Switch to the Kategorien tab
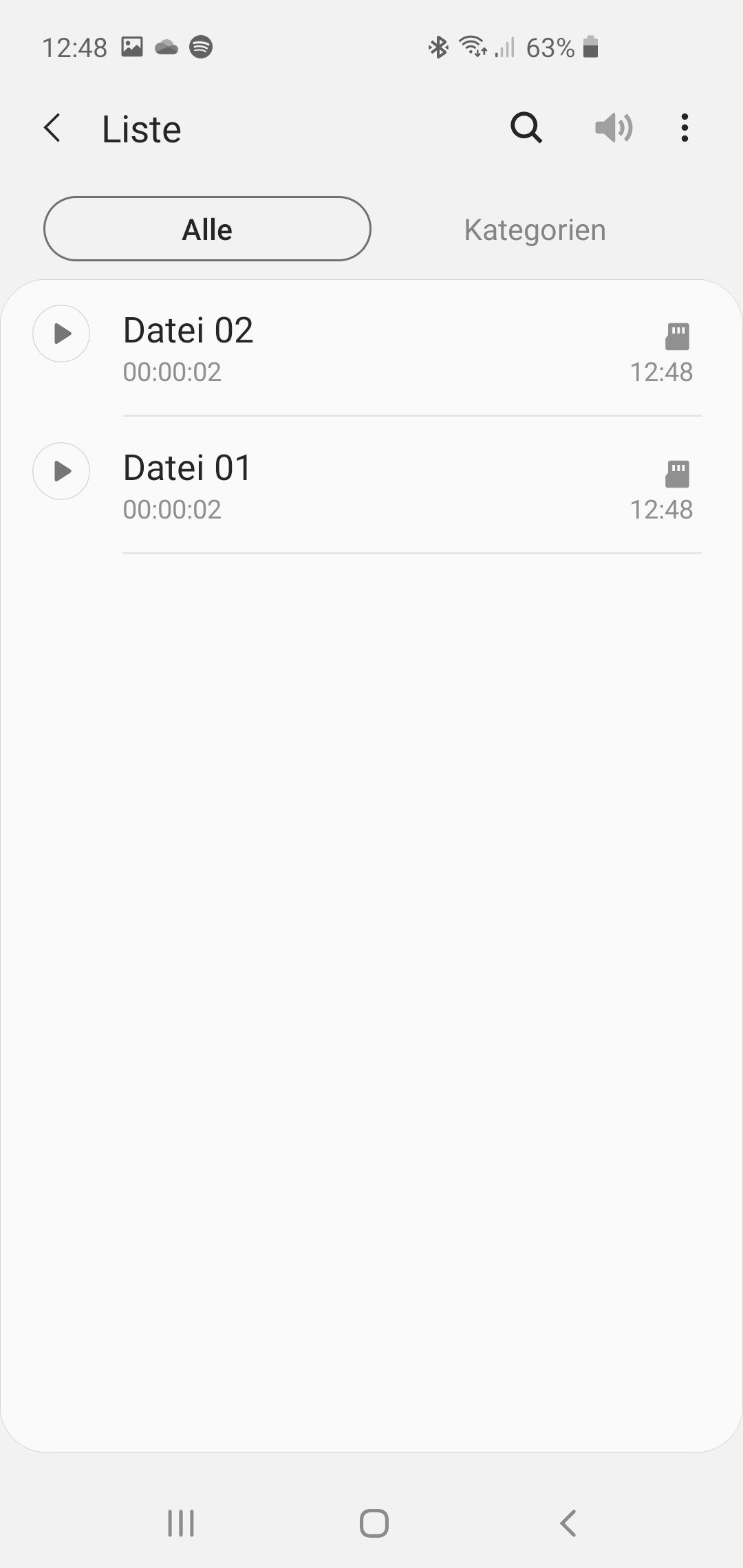The width and height of the screenshot is (743, 1568). pyautogui.click(x=535, y=230)
